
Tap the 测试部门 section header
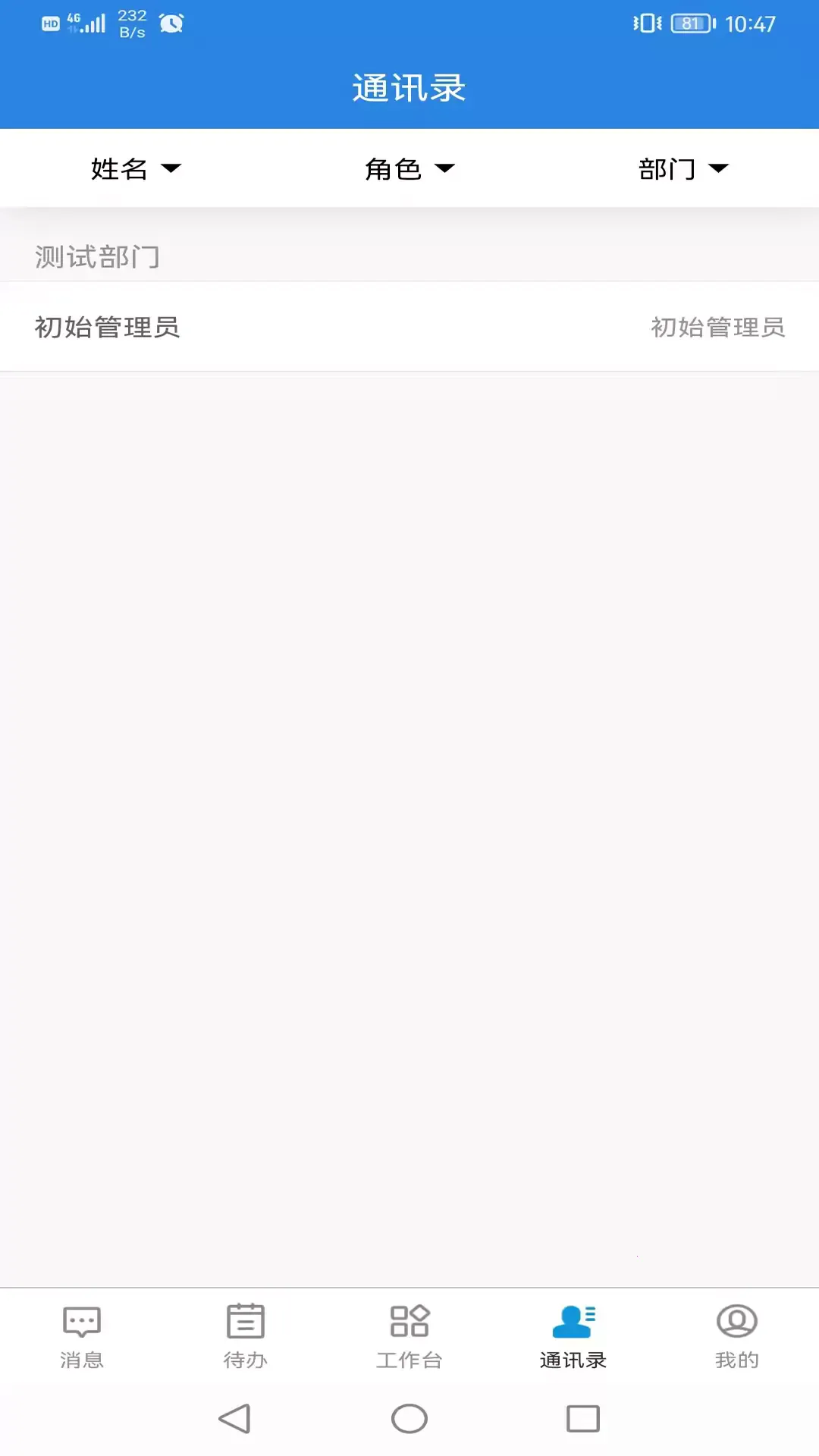click(x=97, y=257)
